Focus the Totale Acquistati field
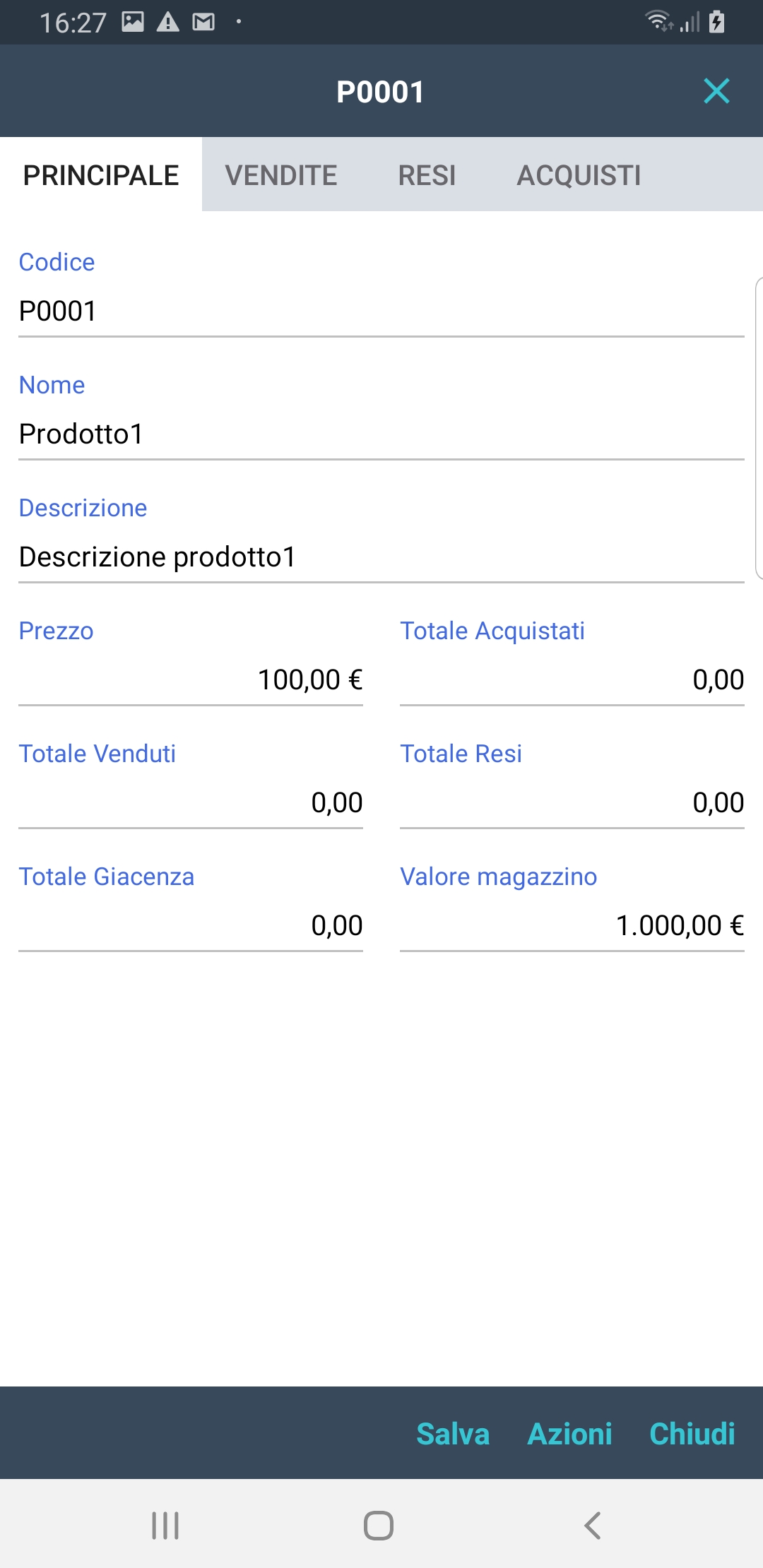 pos(572,680)
